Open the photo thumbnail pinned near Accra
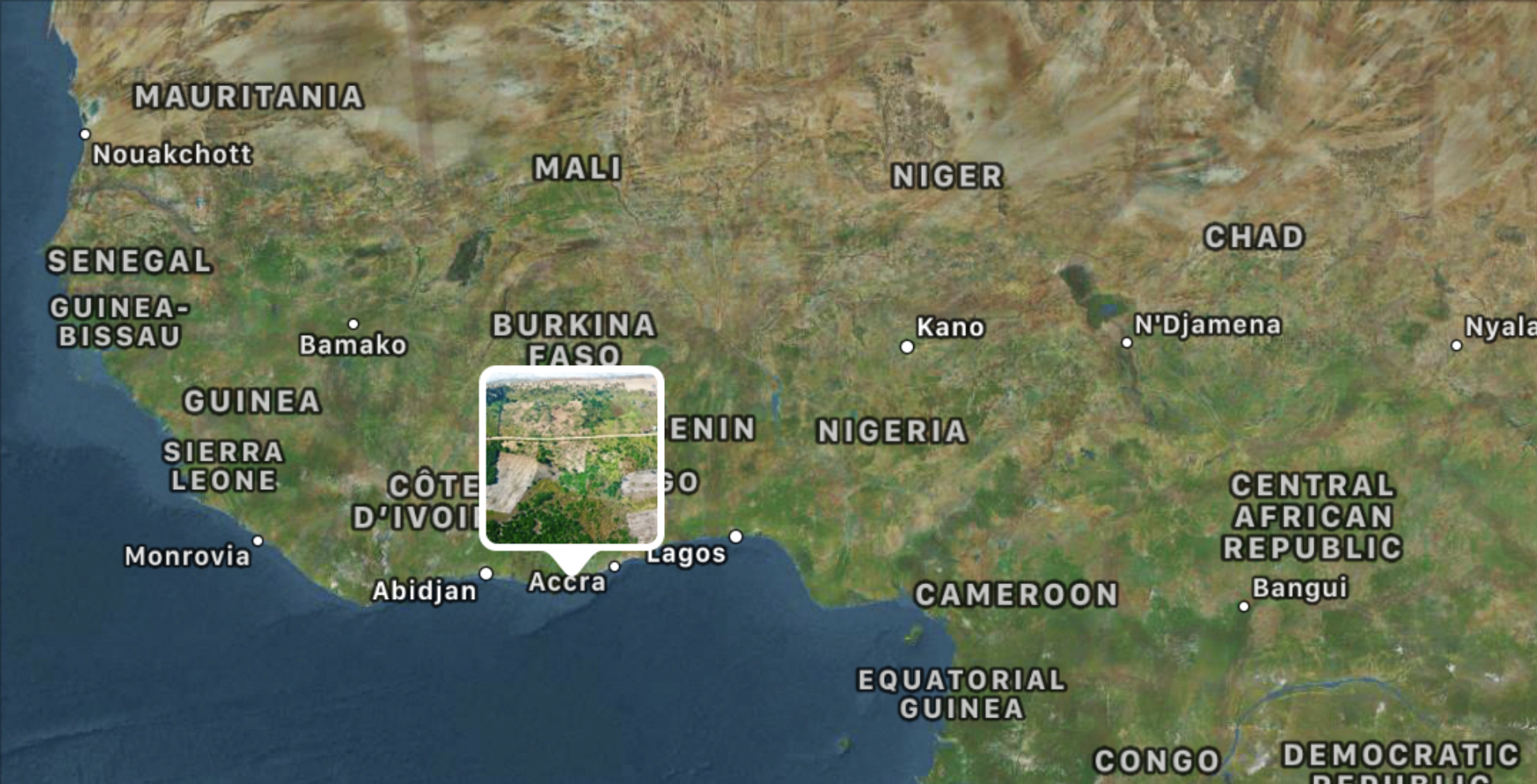Image resolution: width=1537 pixels, height=784 pixels. [571, 458]
